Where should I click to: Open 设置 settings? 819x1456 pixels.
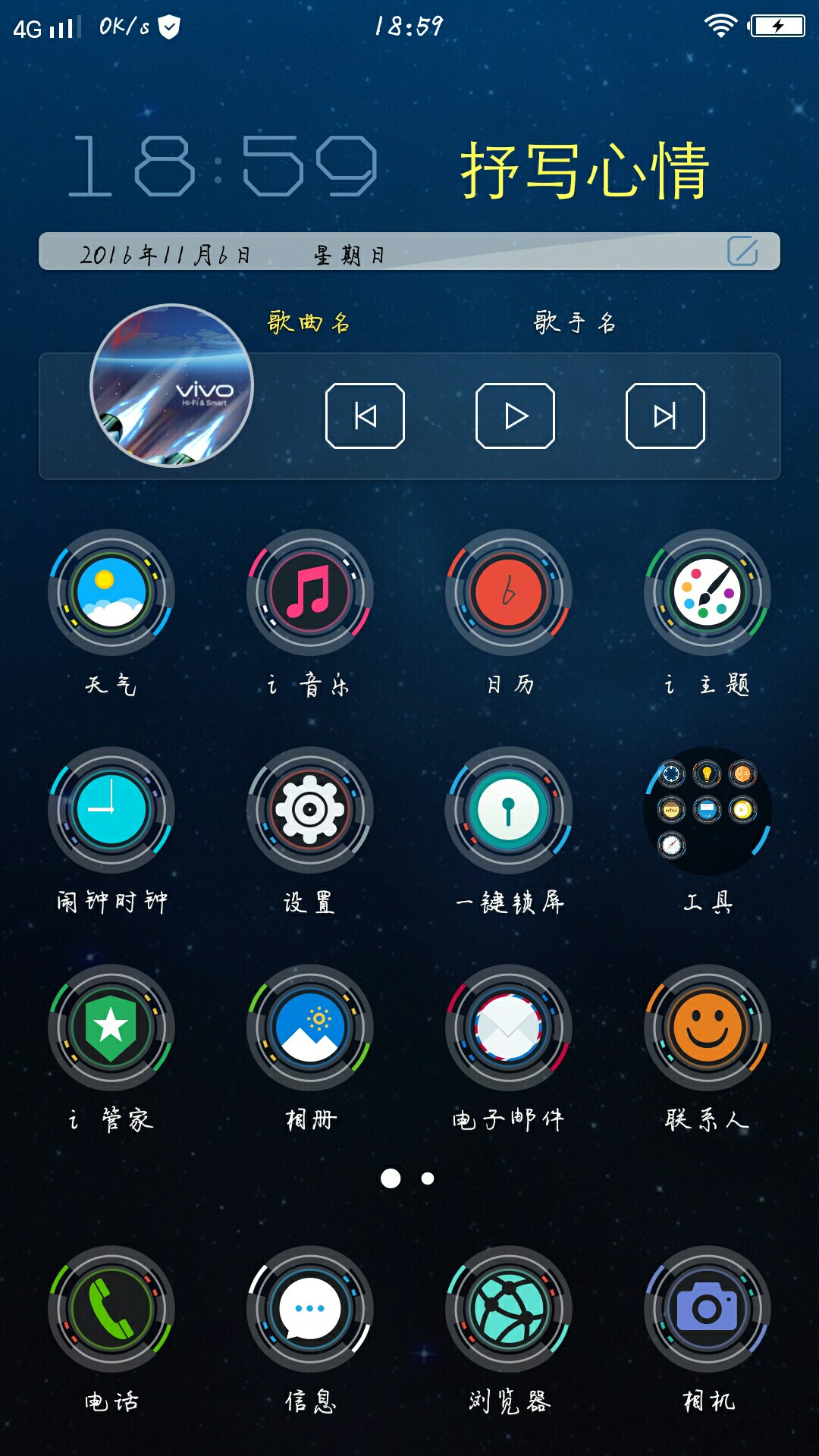point(309,810)
